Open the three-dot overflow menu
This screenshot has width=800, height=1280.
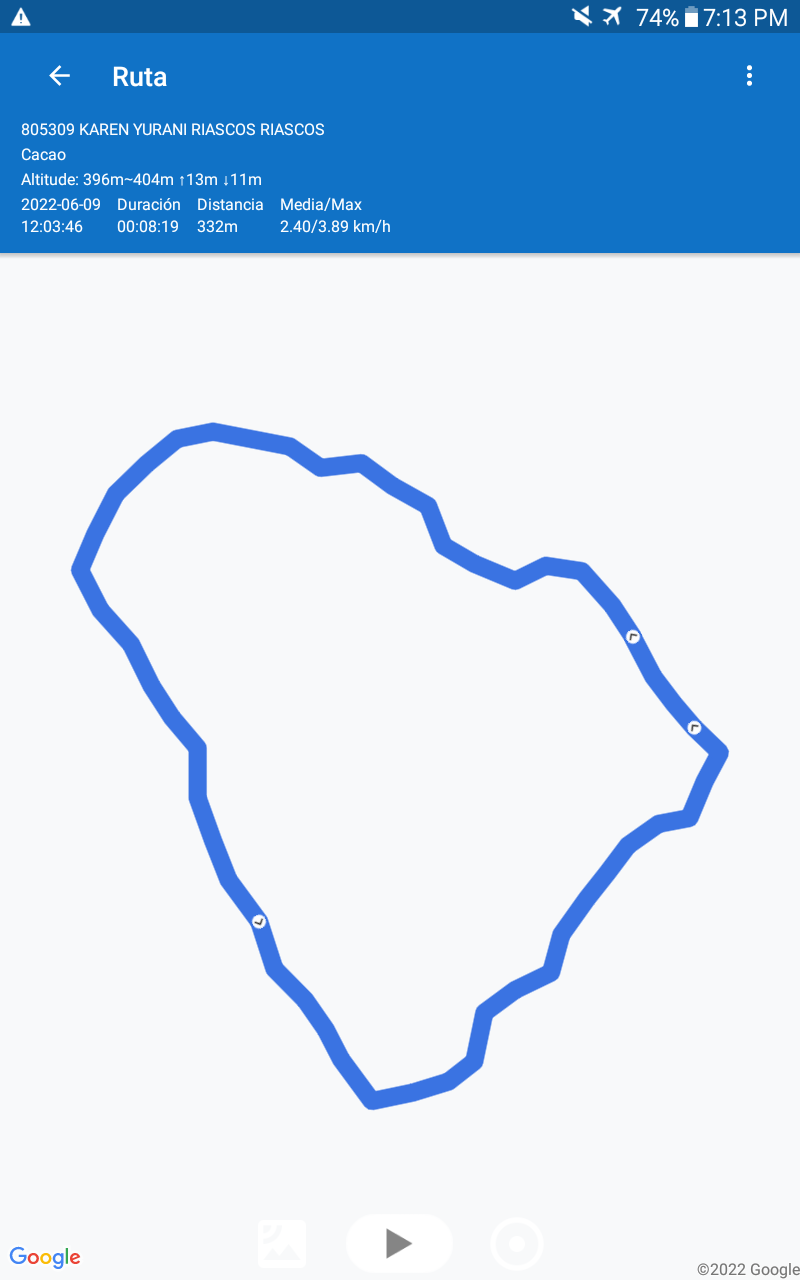coord(749,76)
